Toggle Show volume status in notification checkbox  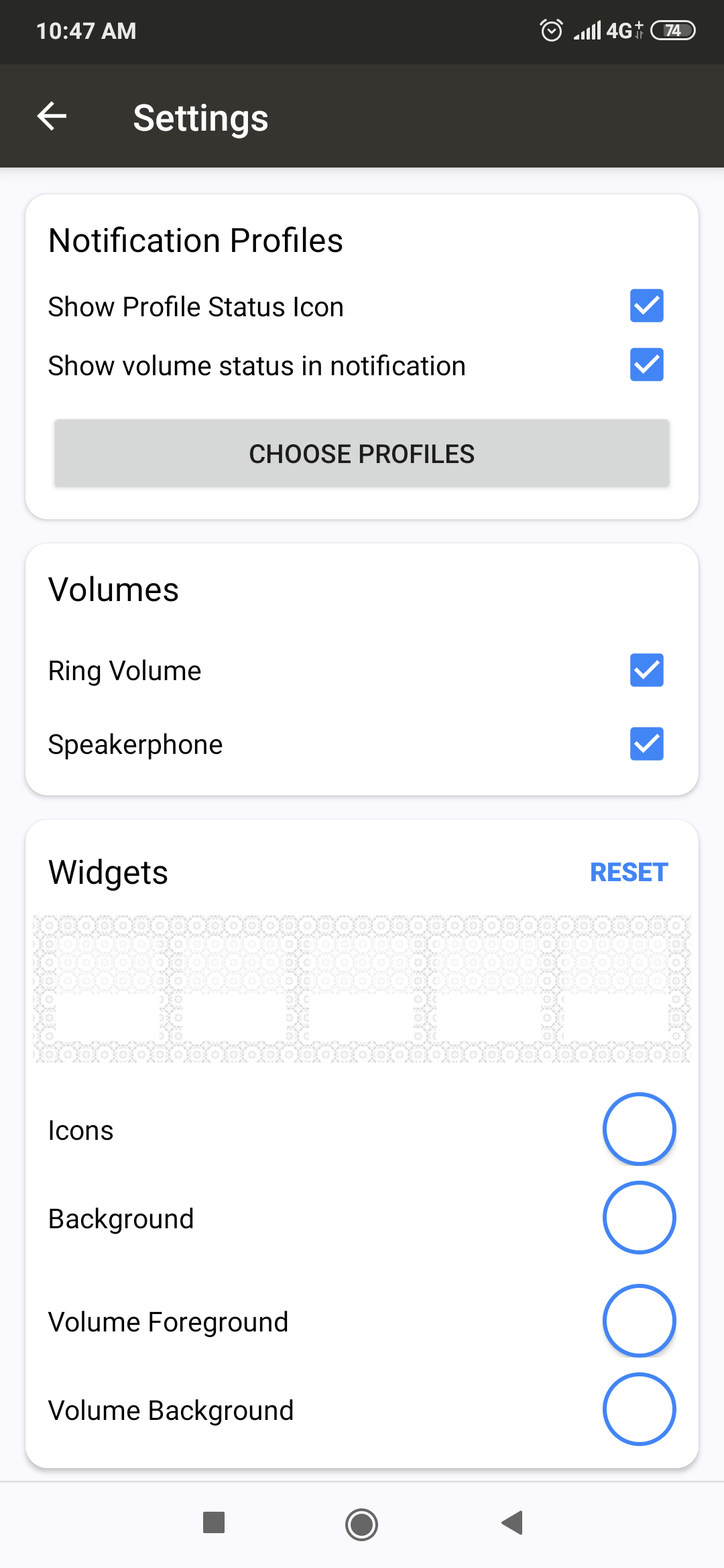tap(646, 365)
